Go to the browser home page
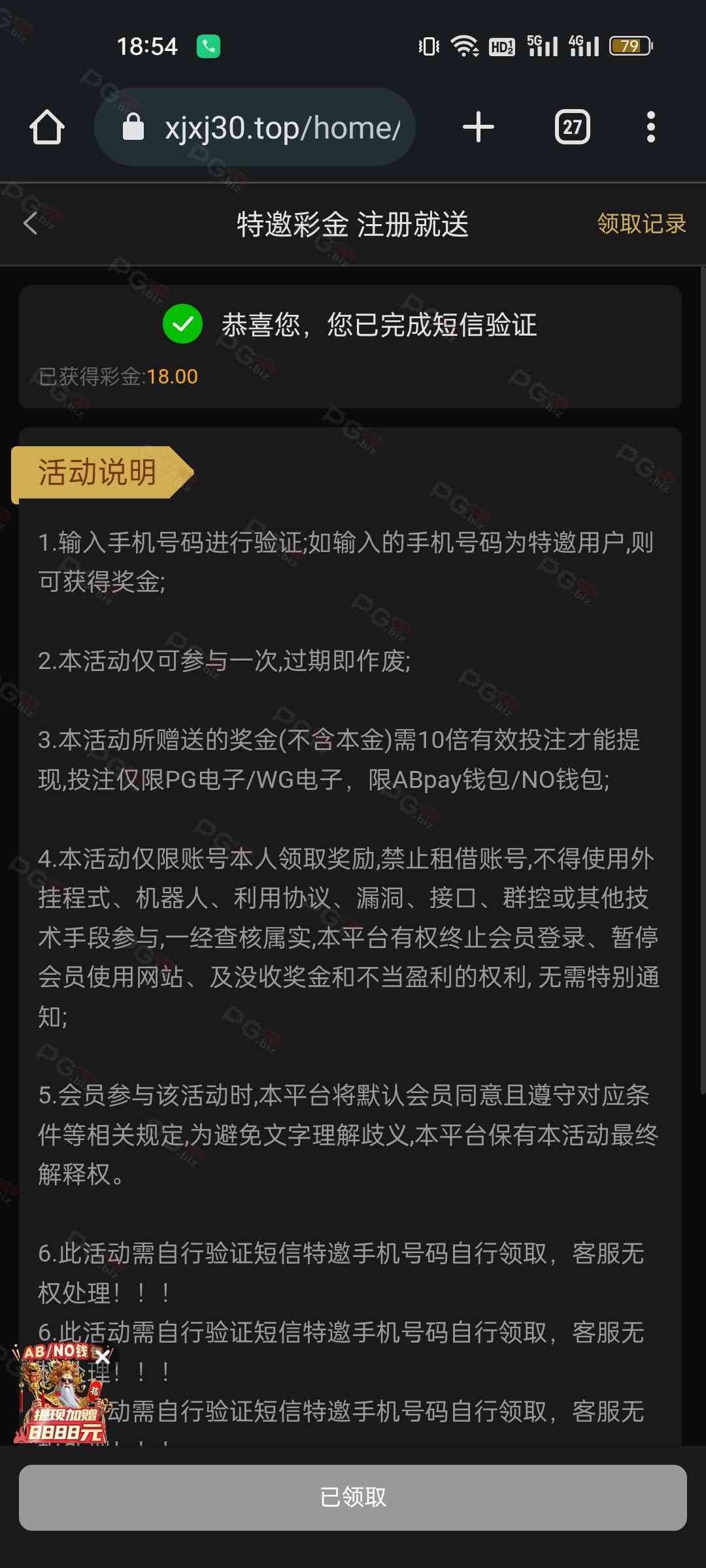This screenshot has width=706, height=1568. point(47,127)
